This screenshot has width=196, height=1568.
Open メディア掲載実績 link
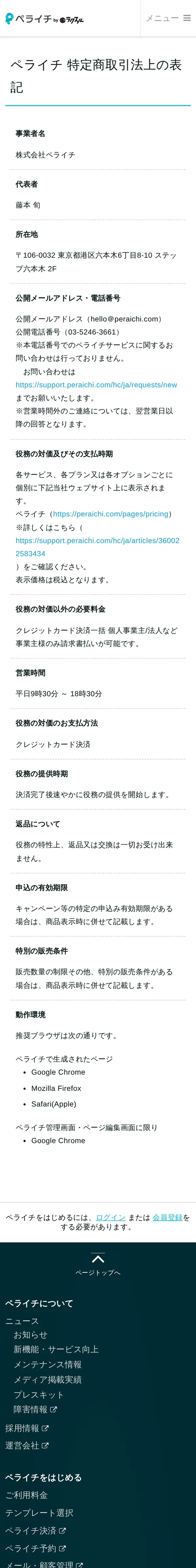[x=47, y=1380]
